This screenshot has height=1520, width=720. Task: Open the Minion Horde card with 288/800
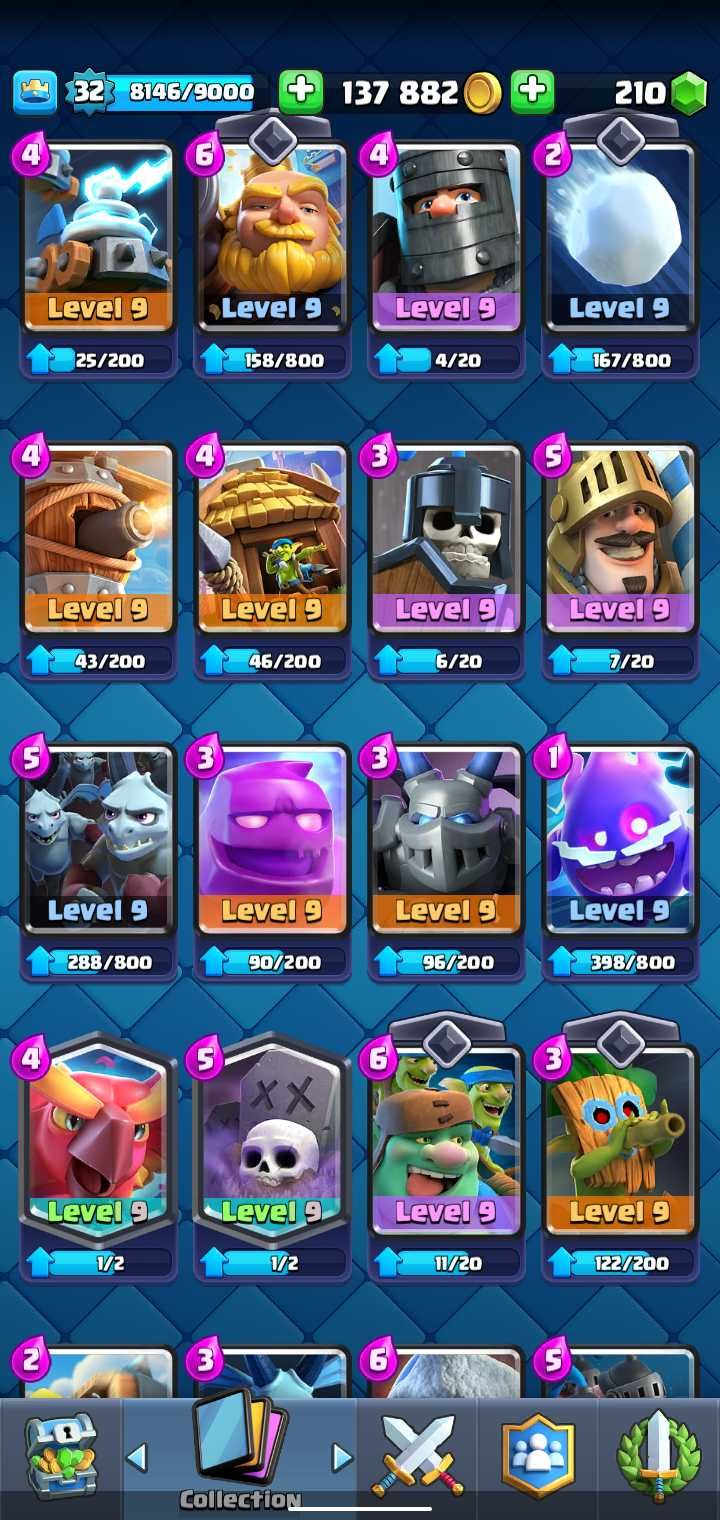click(98, 840)
